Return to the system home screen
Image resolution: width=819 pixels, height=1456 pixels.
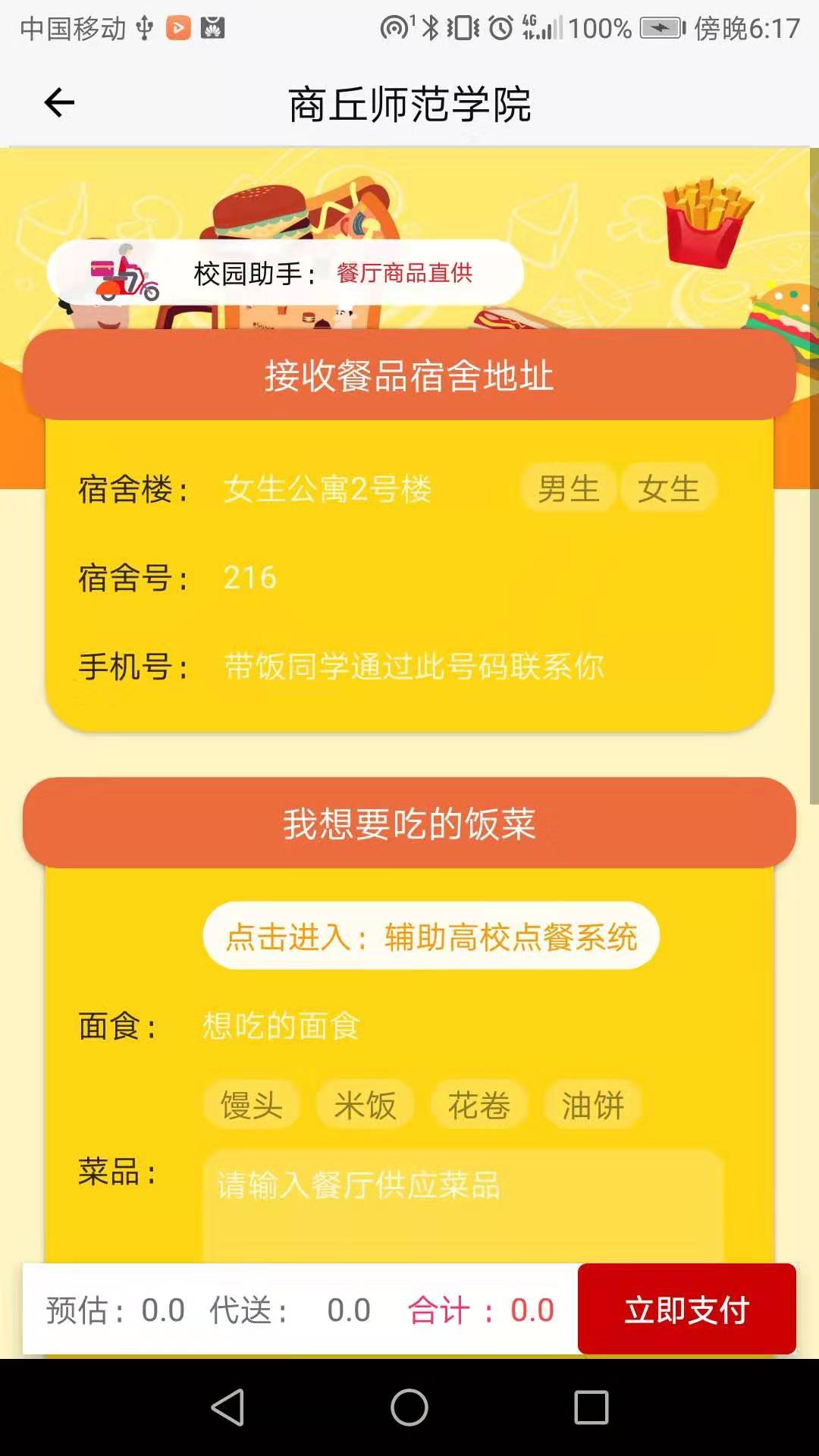(x=409, y=1407)
